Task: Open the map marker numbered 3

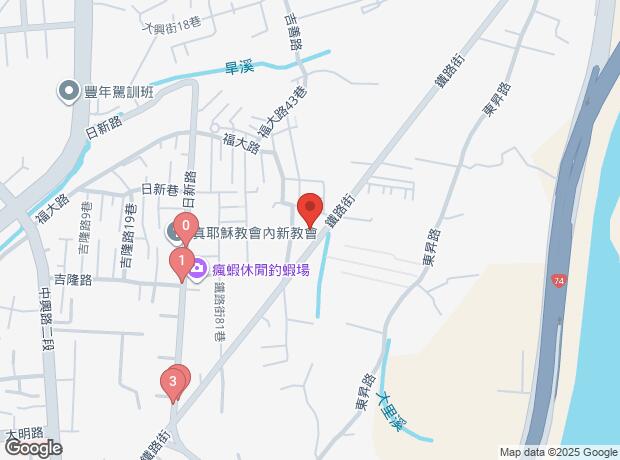Action: (173, 381)
